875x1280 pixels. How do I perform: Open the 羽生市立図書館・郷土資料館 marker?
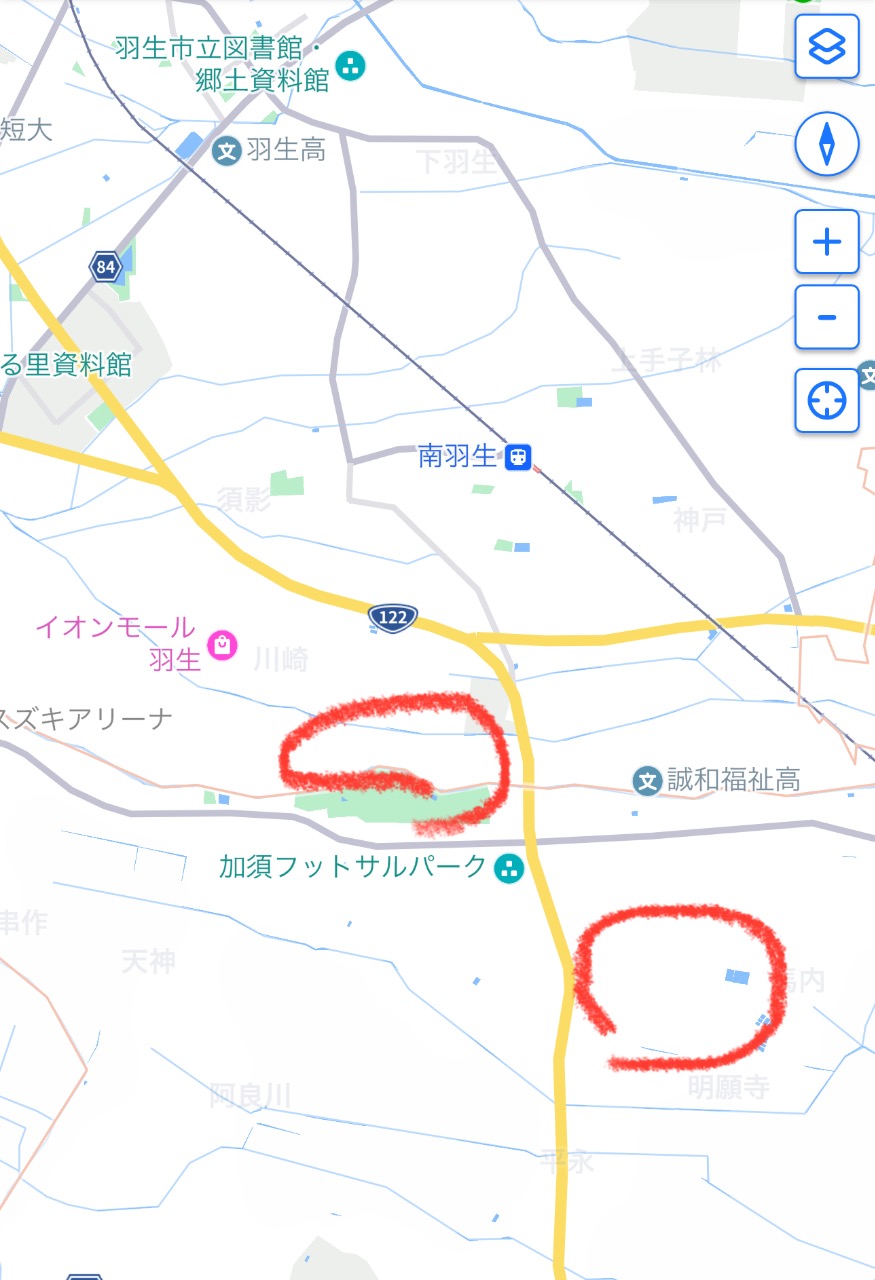(x=350, y=67)
